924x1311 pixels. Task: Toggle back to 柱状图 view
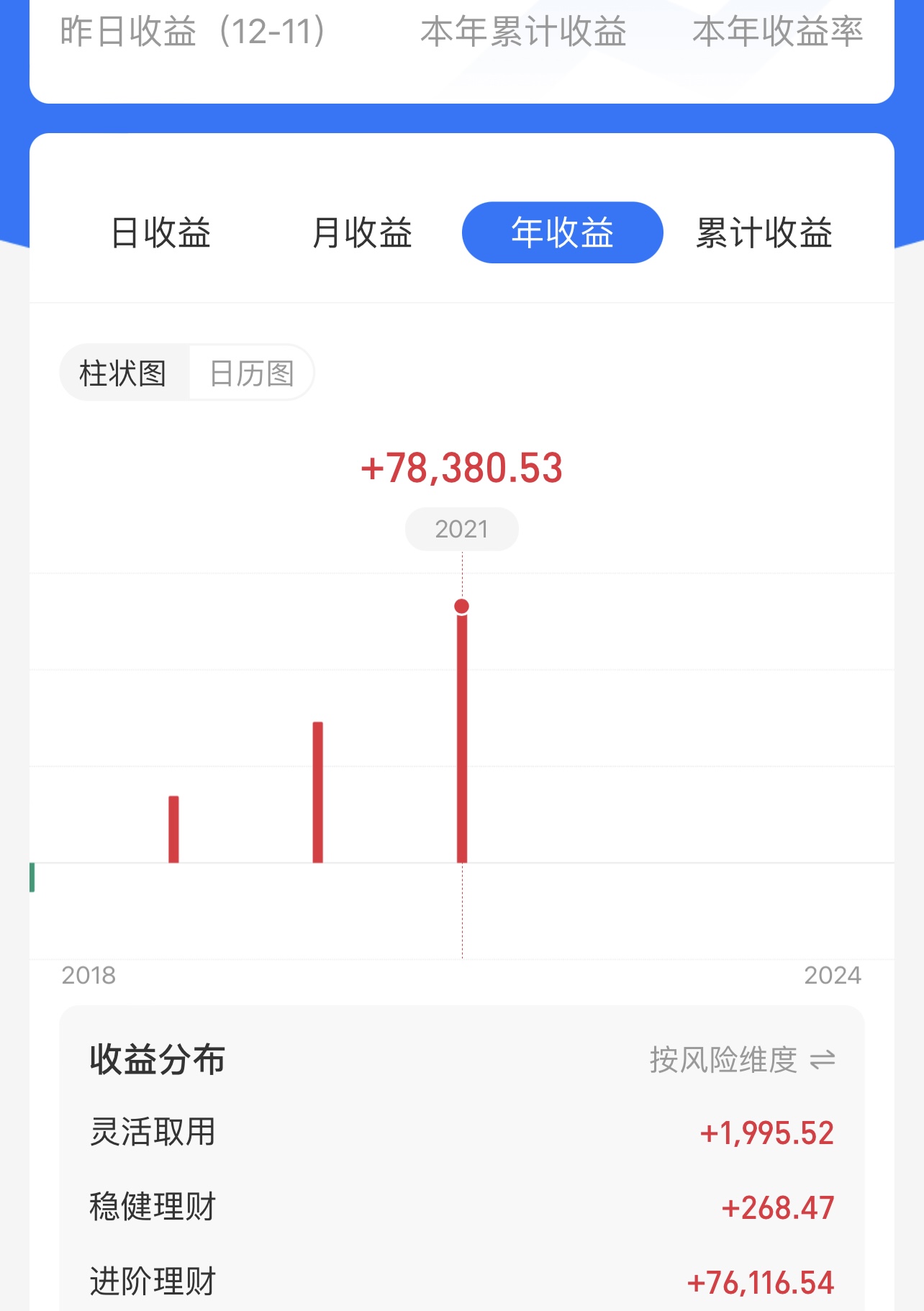pyautogui.click(x=124, y=371)
